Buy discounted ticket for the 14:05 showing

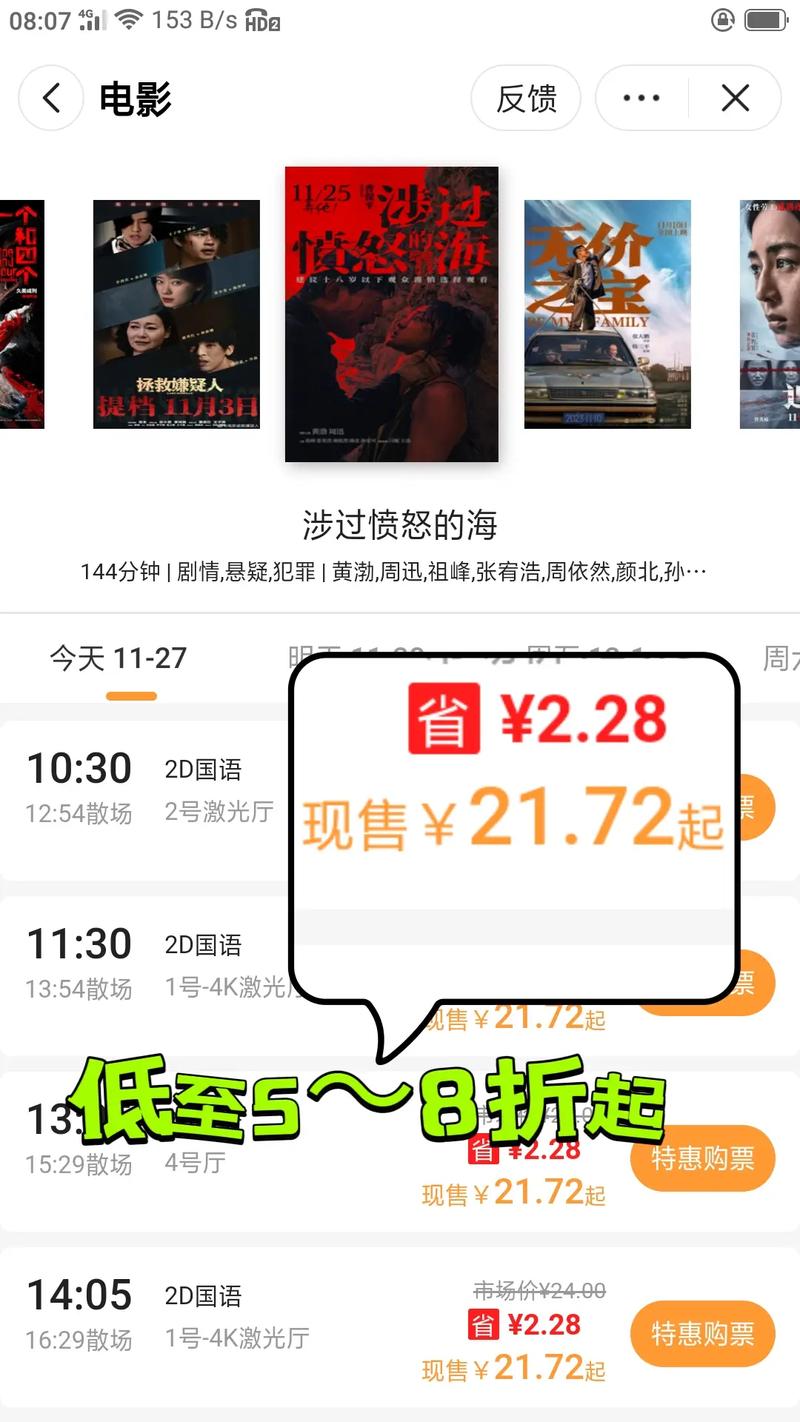[x=703, y=1334]
